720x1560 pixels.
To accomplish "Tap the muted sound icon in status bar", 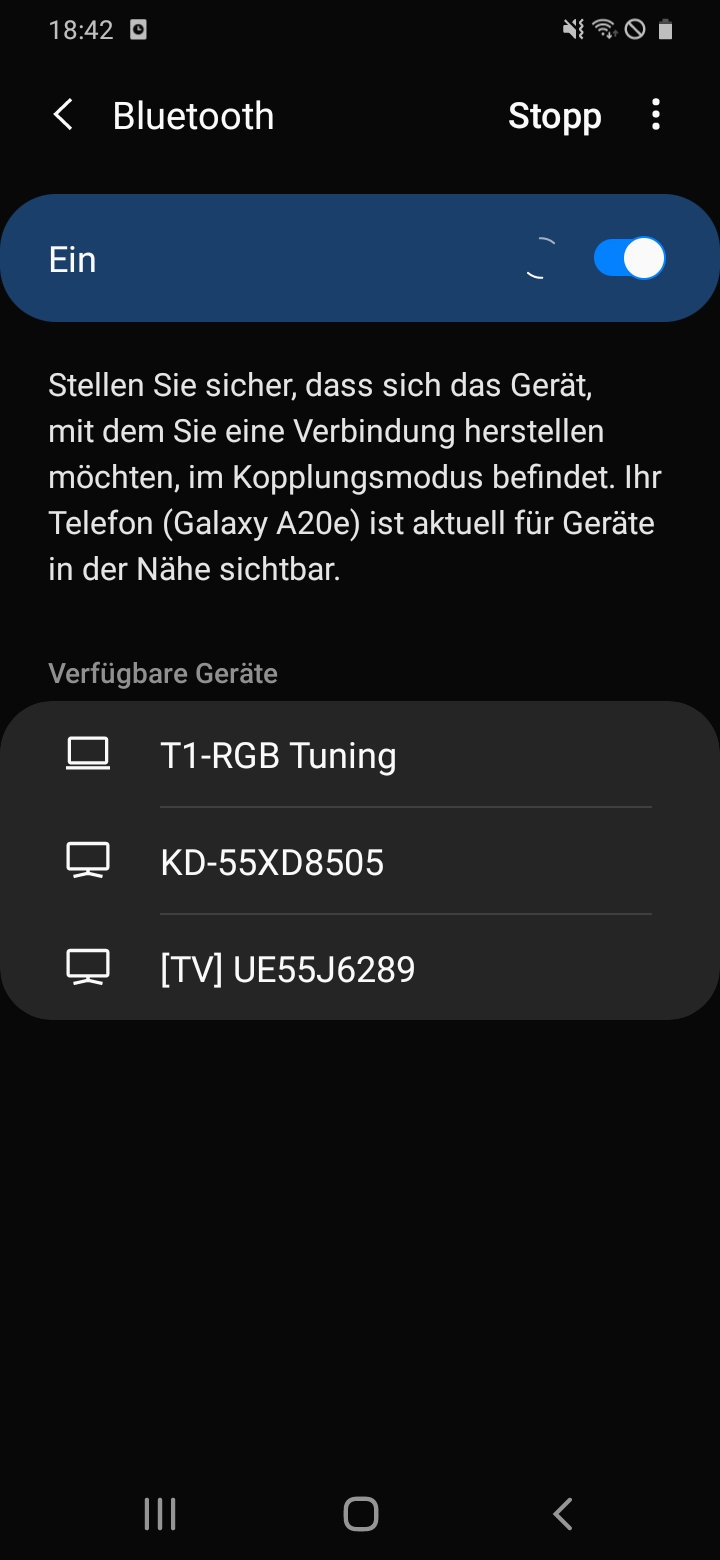I will 571,29.
